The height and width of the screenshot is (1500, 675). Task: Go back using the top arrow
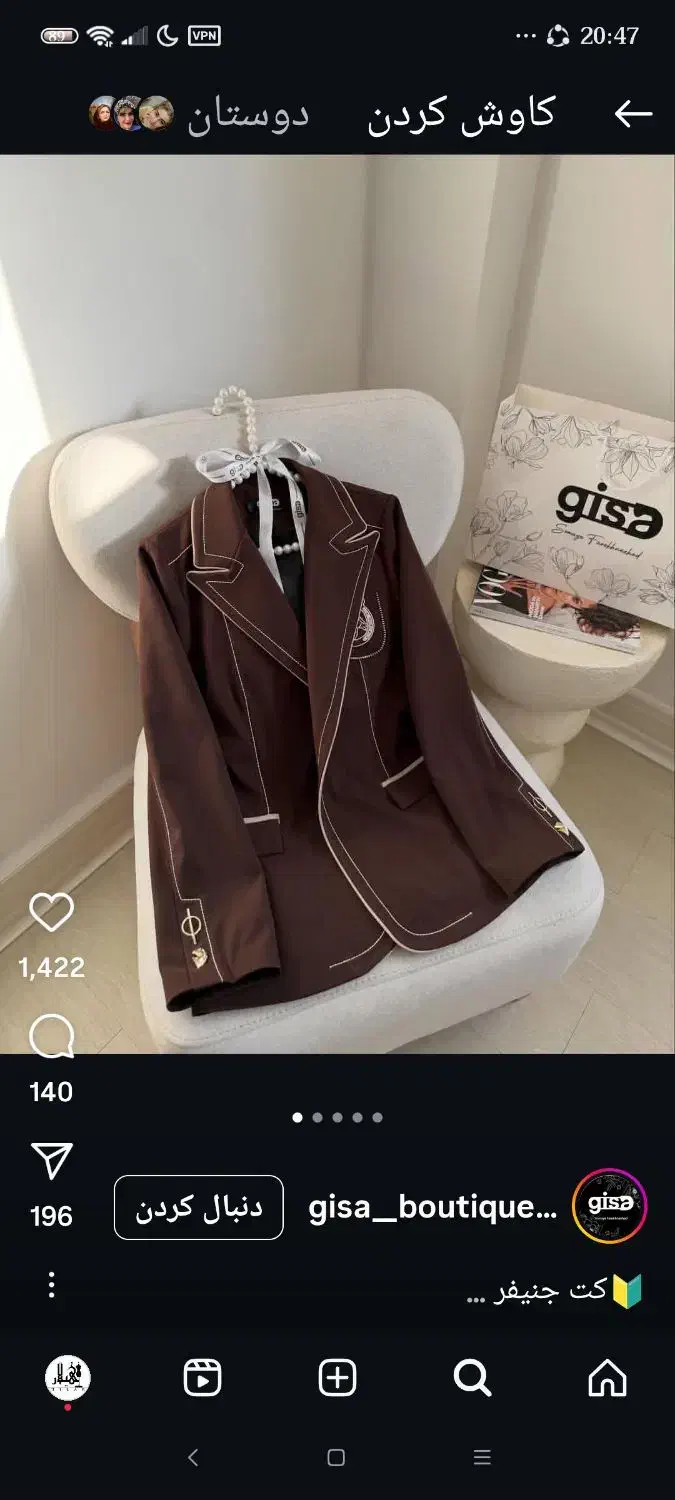632,114
